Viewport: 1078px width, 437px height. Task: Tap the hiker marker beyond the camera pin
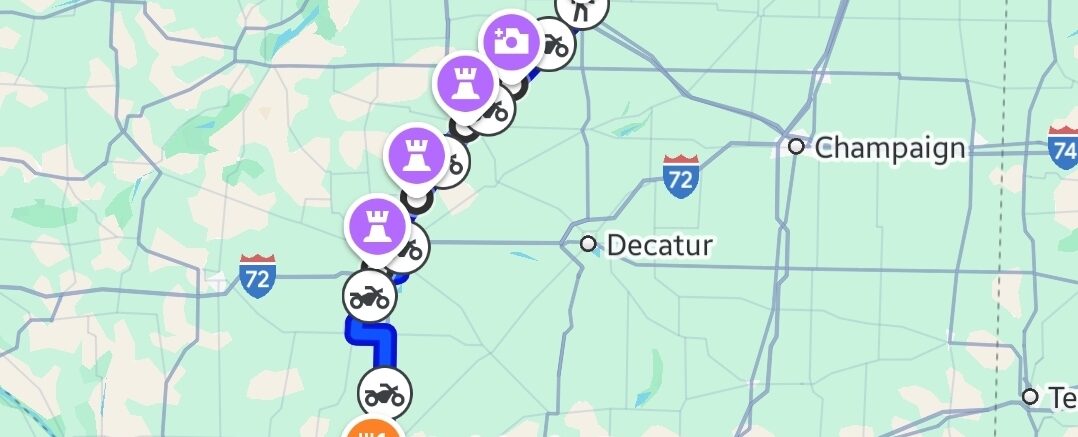tap(581, 11)
